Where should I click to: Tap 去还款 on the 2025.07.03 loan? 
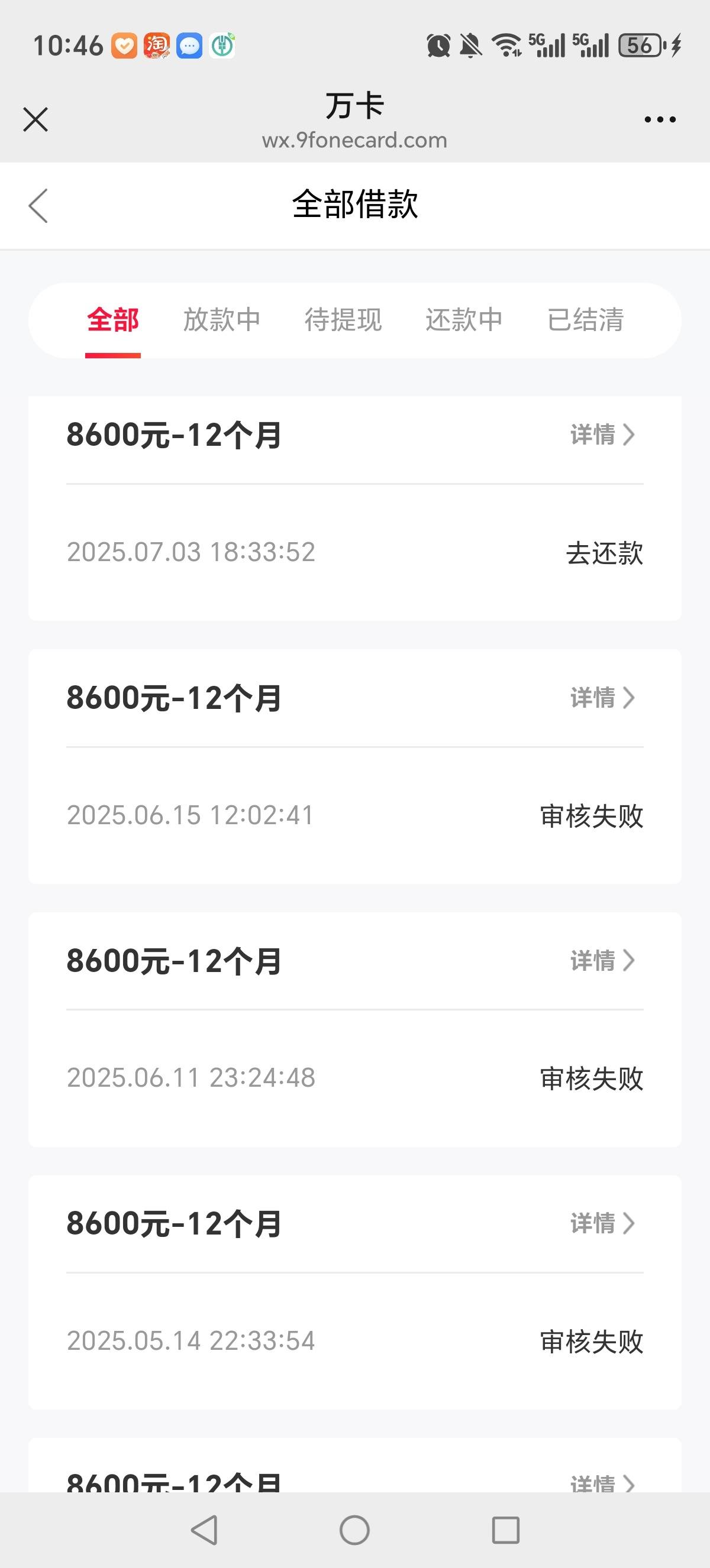click(x=605, y=553)
